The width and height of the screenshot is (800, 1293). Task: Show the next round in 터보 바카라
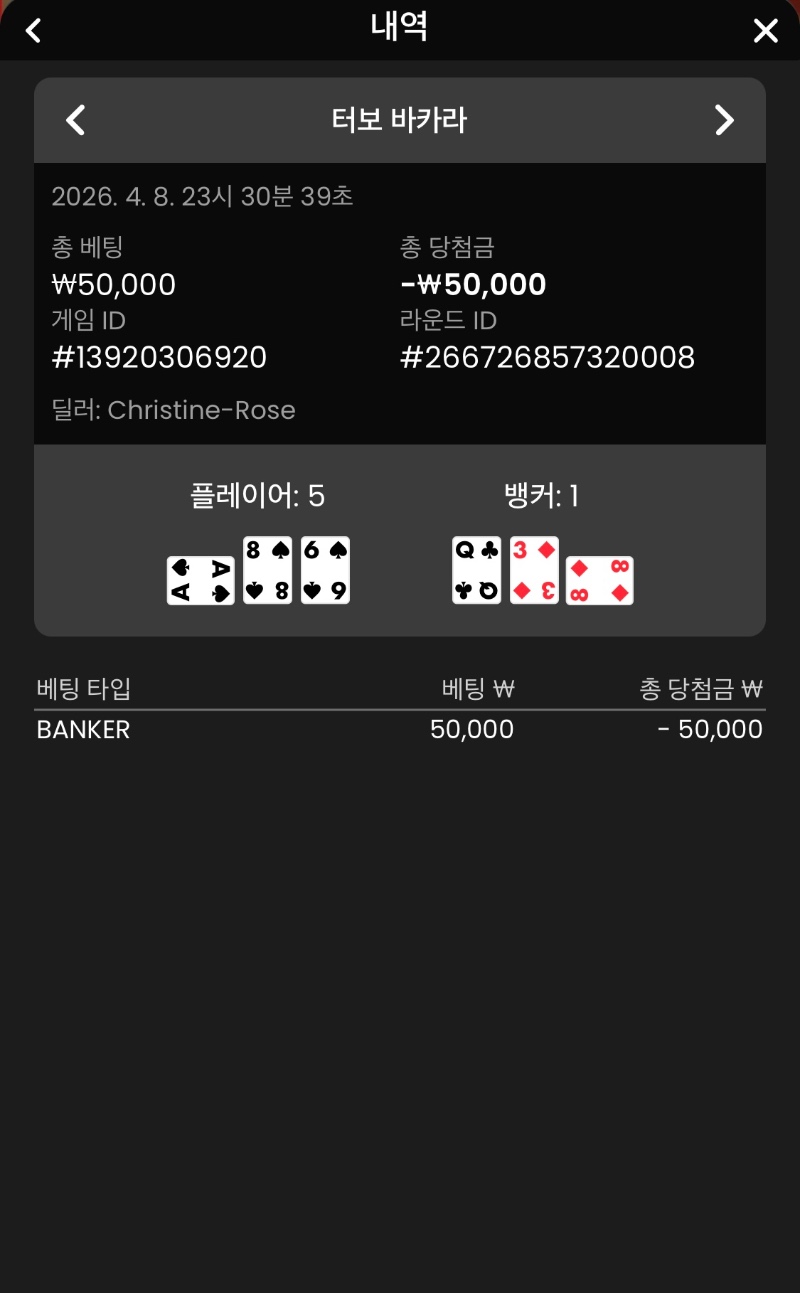coord(724,121)
